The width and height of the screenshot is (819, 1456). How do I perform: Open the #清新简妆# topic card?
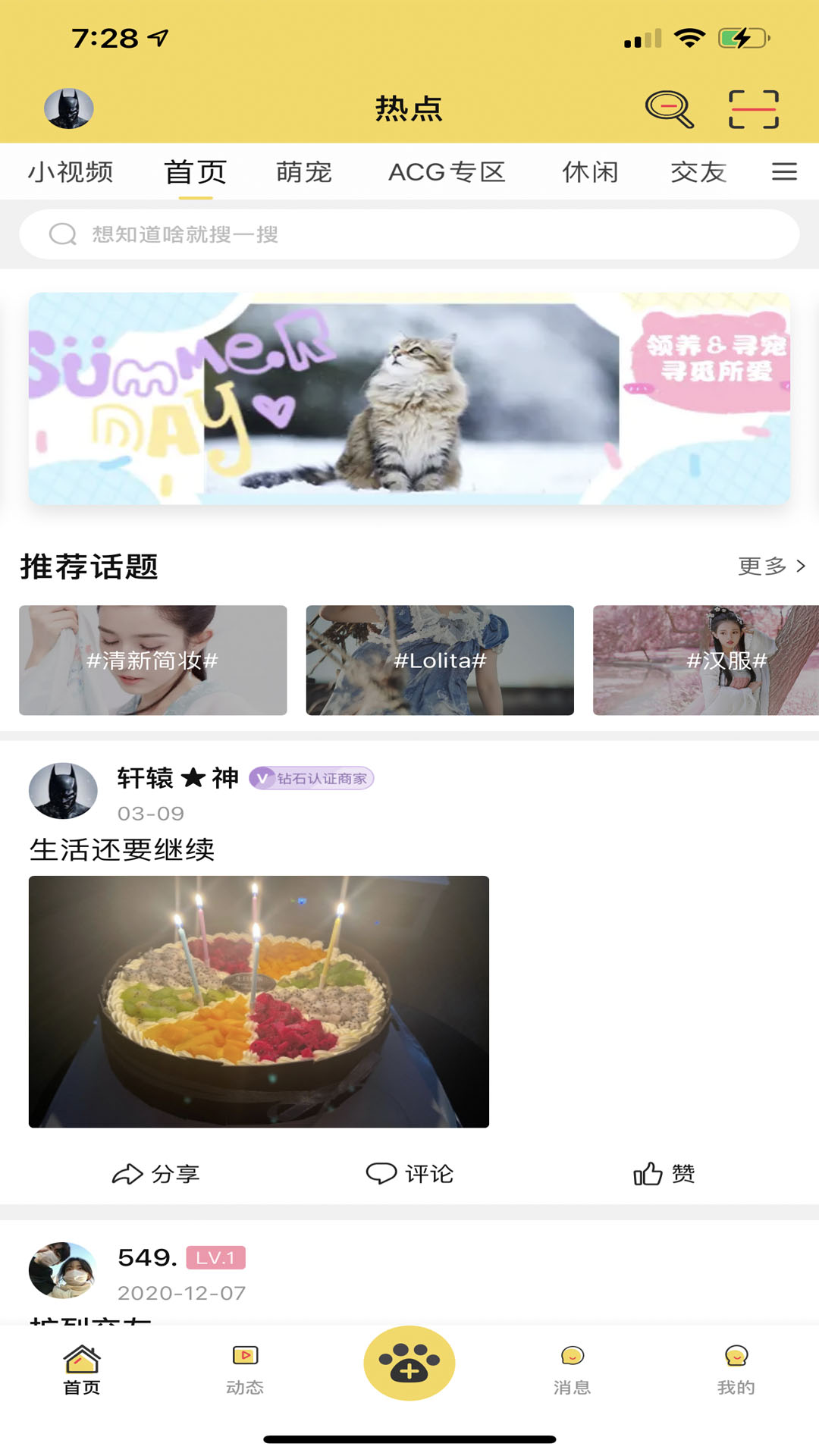point(153,660)
